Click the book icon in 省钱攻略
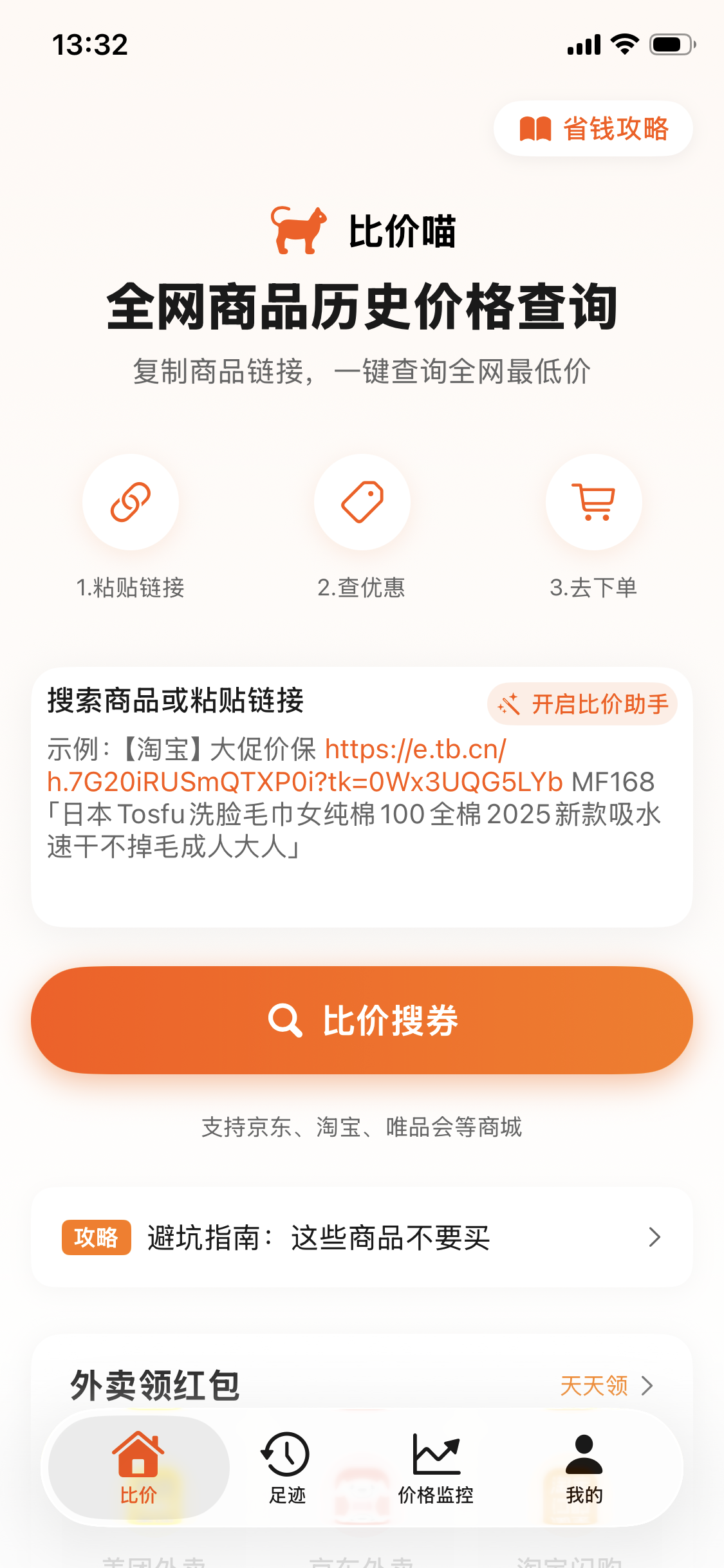This screenshot has width=724, height=1568. click(535, 128)
